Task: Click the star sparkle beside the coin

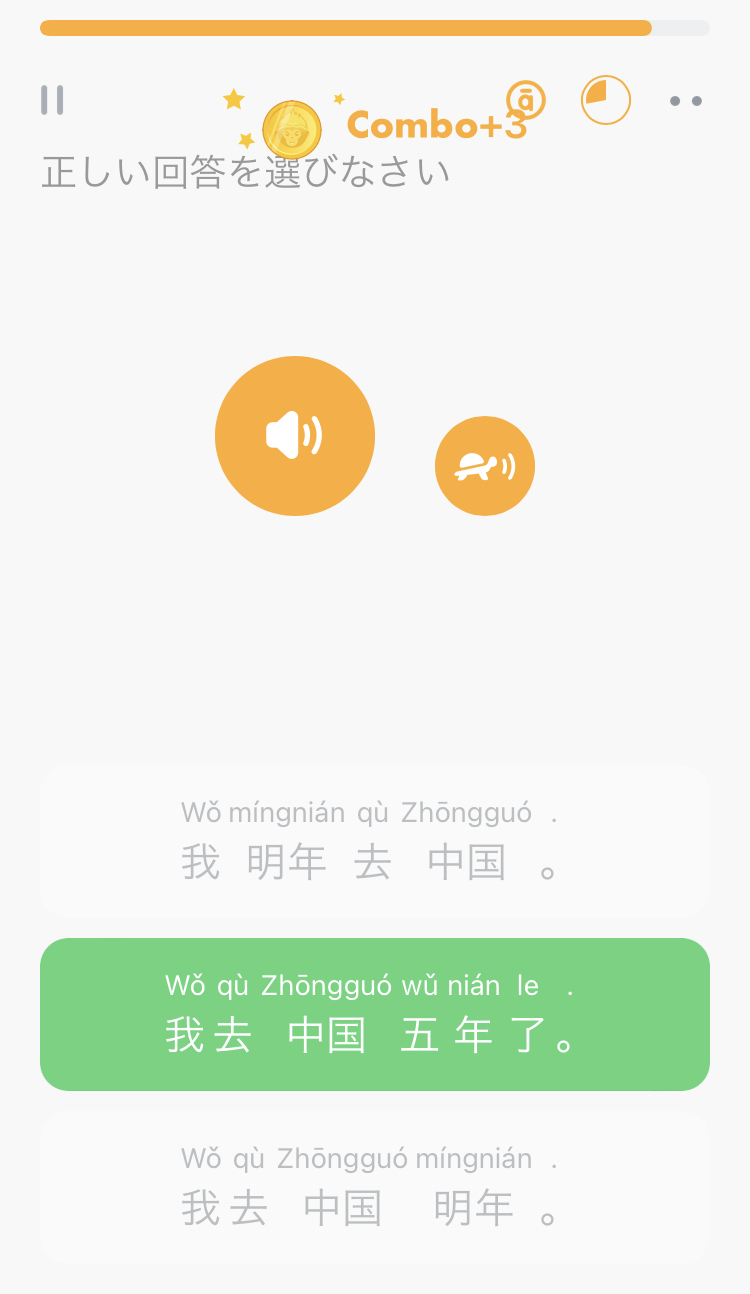Action: pyautogui.click(x=234, y=99)
